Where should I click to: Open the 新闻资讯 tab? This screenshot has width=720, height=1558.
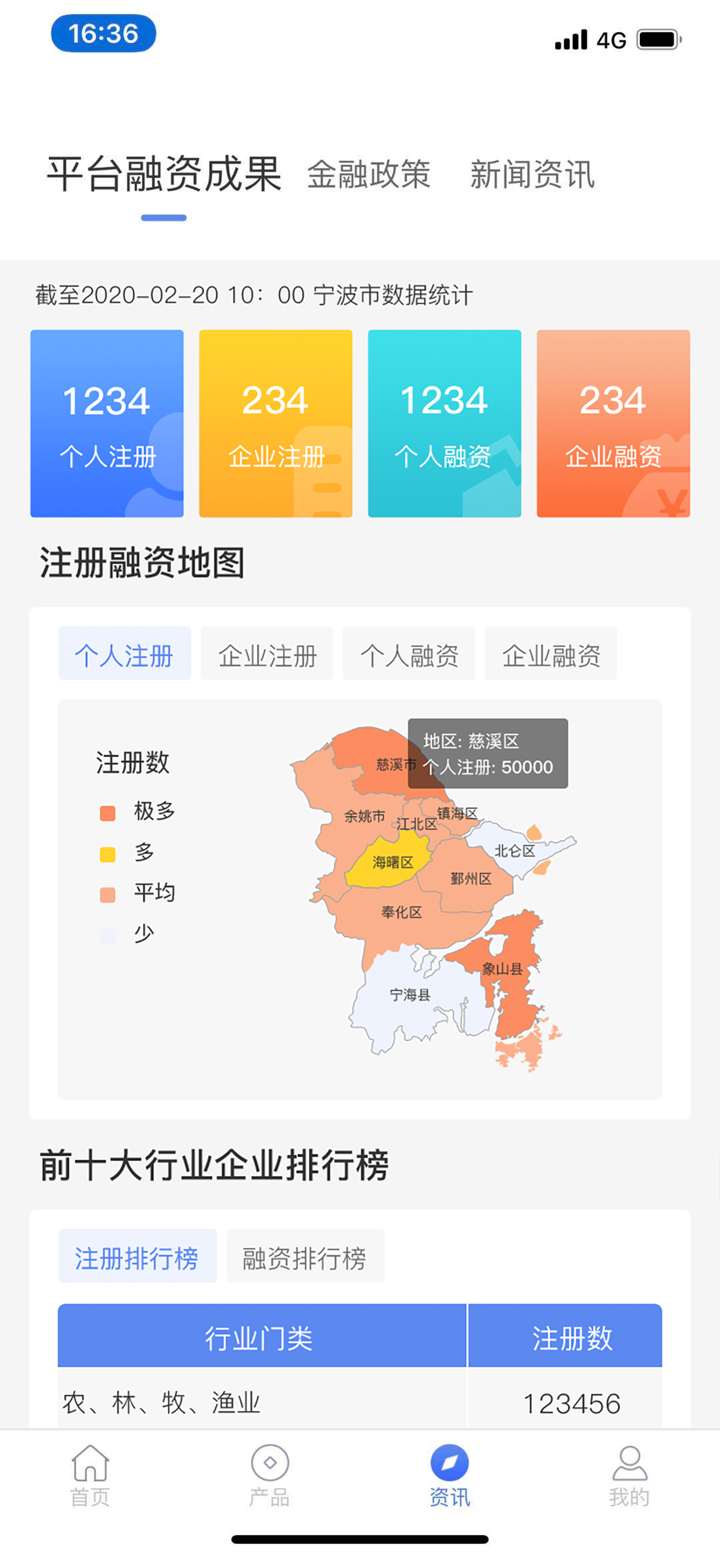534,175
